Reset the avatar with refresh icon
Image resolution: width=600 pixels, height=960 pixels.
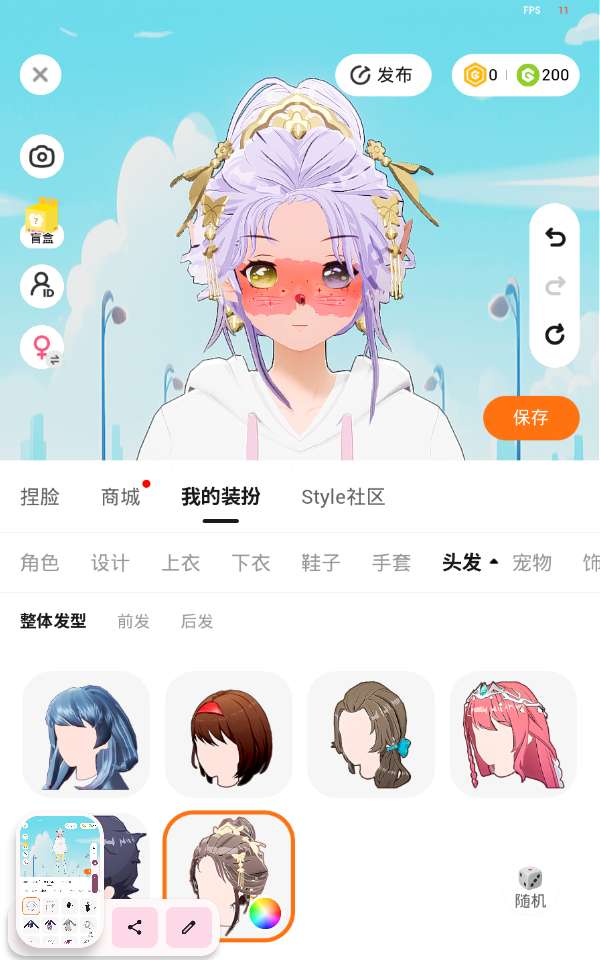pos(555,334)
